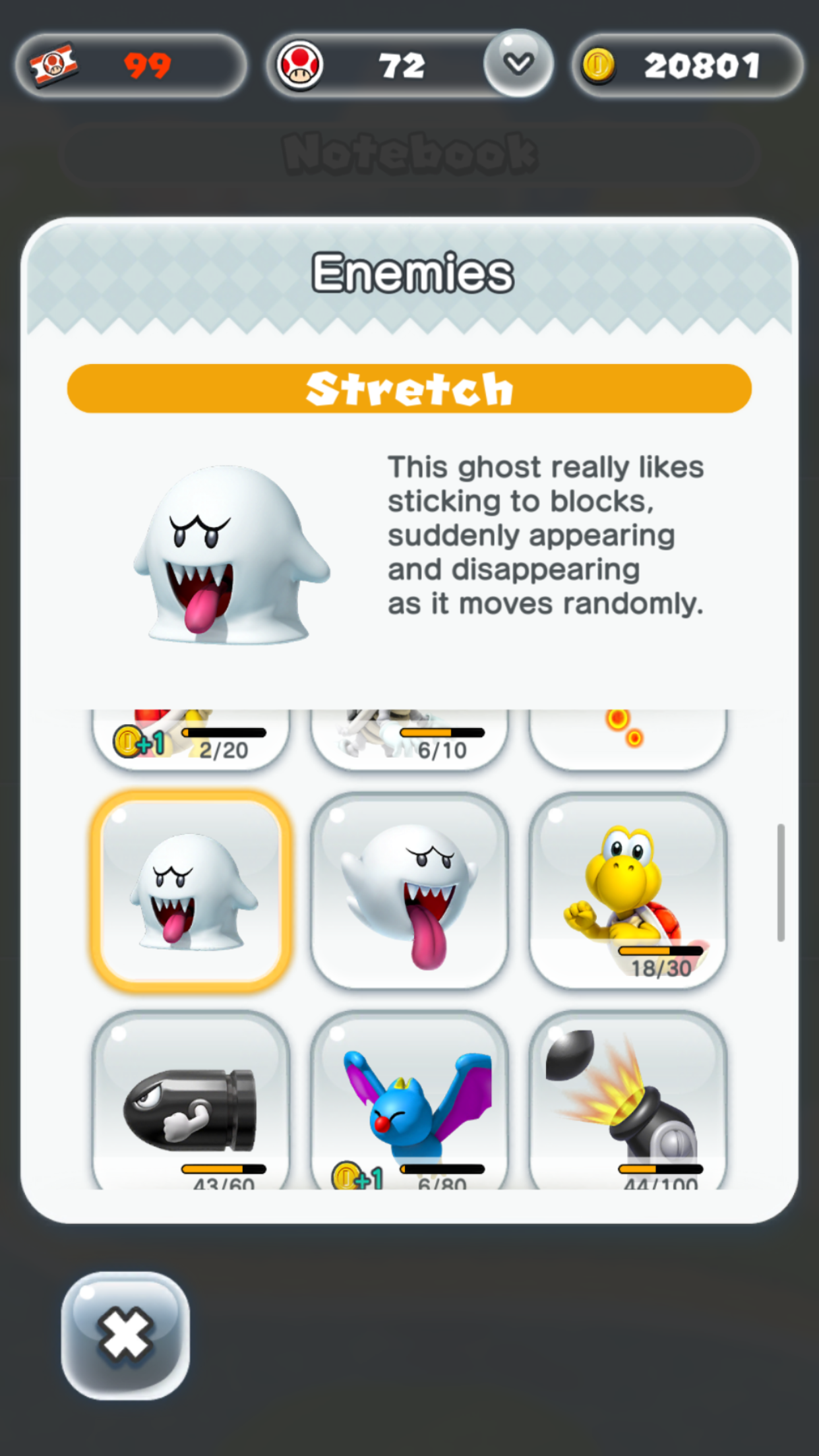
Task: Expand the status bar chevron
Action: tap(518, 61)
